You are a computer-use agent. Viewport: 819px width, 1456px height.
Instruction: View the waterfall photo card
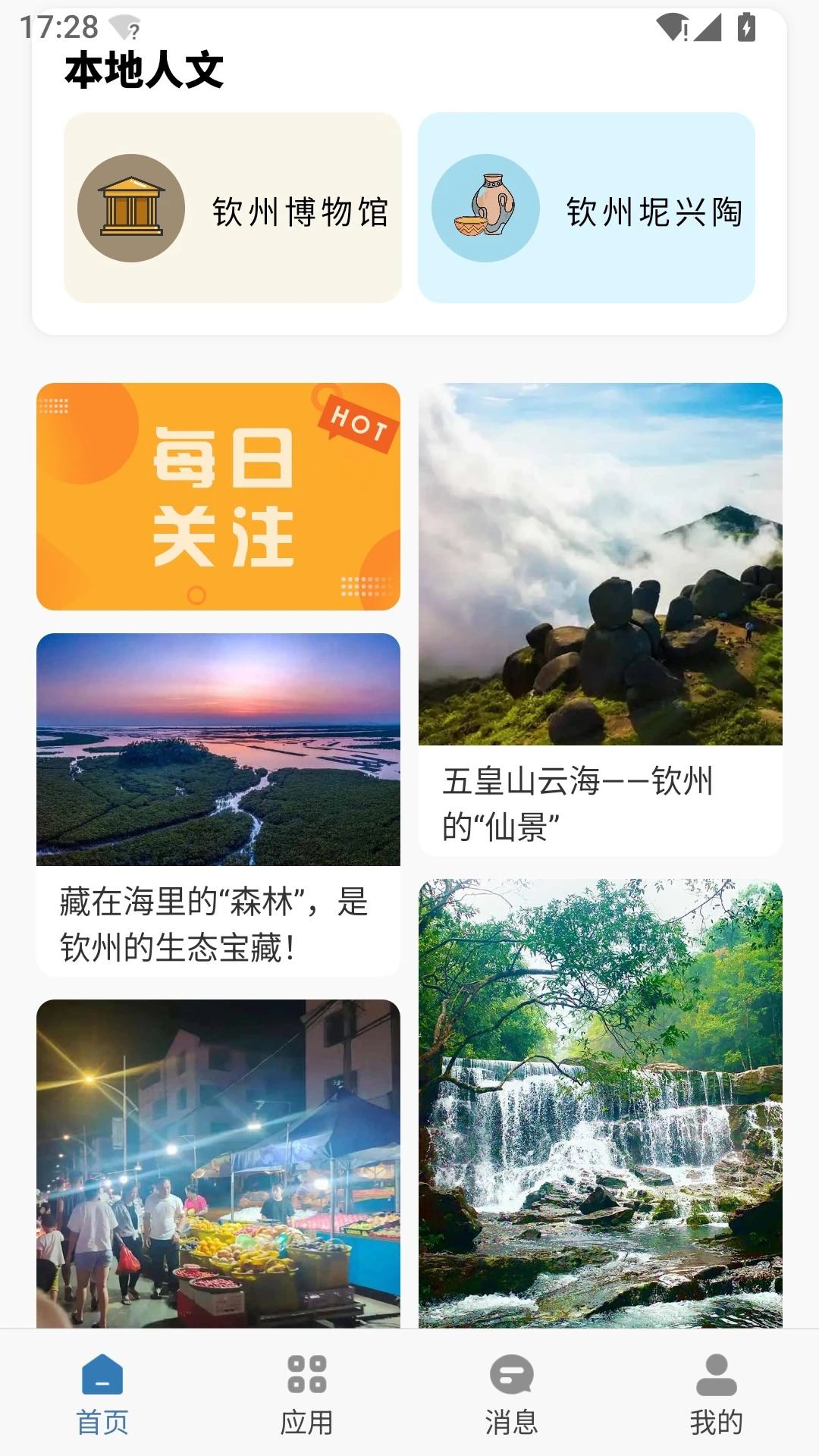click(600, 1103)
